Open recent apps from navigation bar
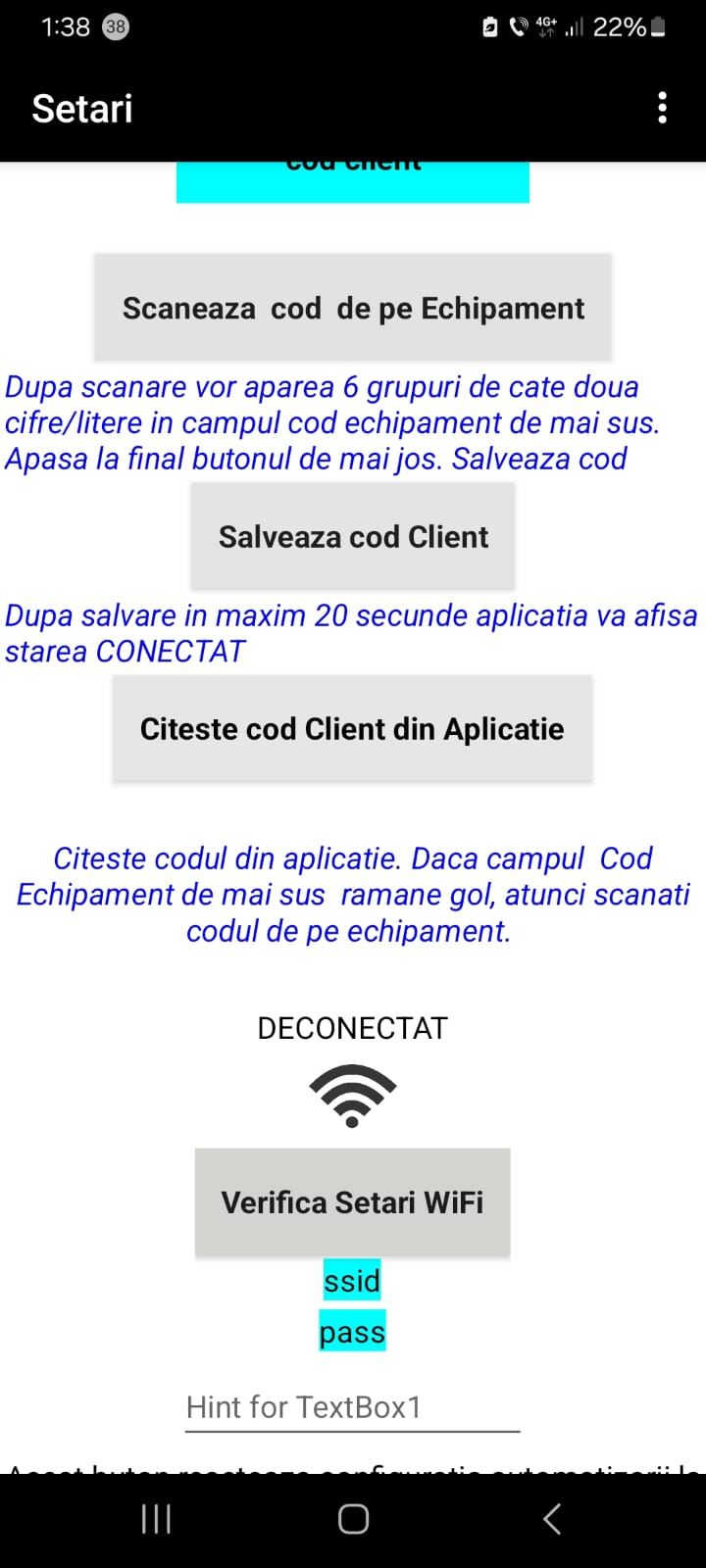Image resolution: width=706 pixels, height=1568 pixels. [x=156, y=1520]
